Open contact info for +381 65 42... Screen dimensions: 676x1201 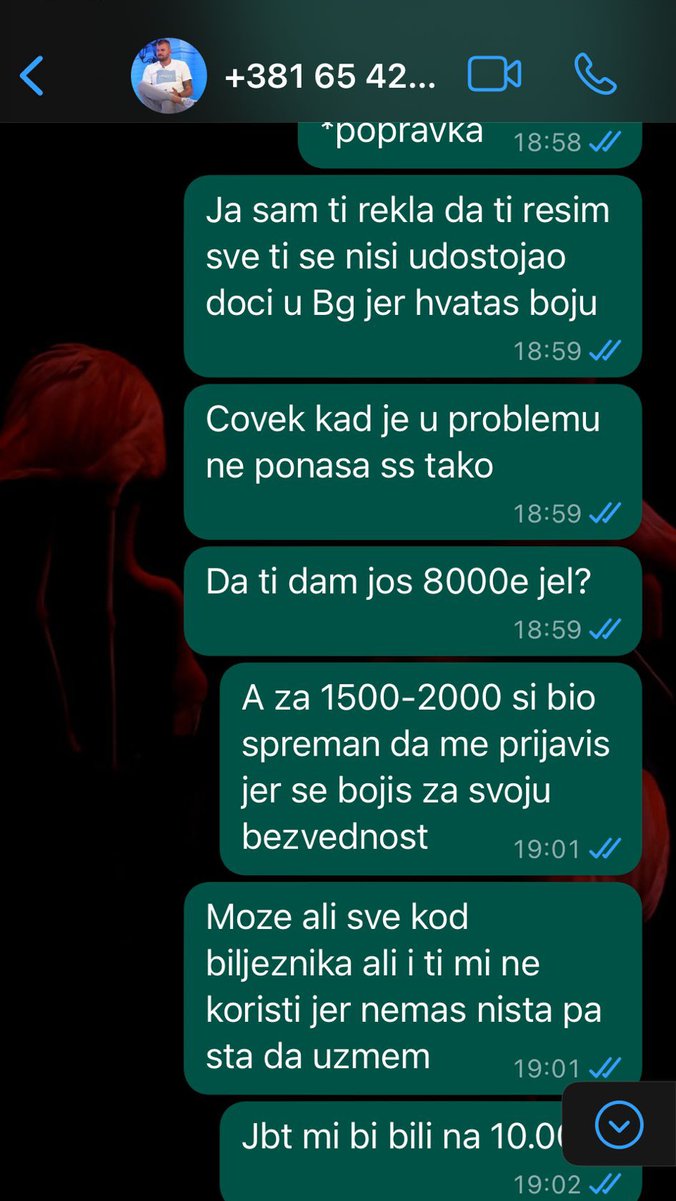click(x=330, y=77)
